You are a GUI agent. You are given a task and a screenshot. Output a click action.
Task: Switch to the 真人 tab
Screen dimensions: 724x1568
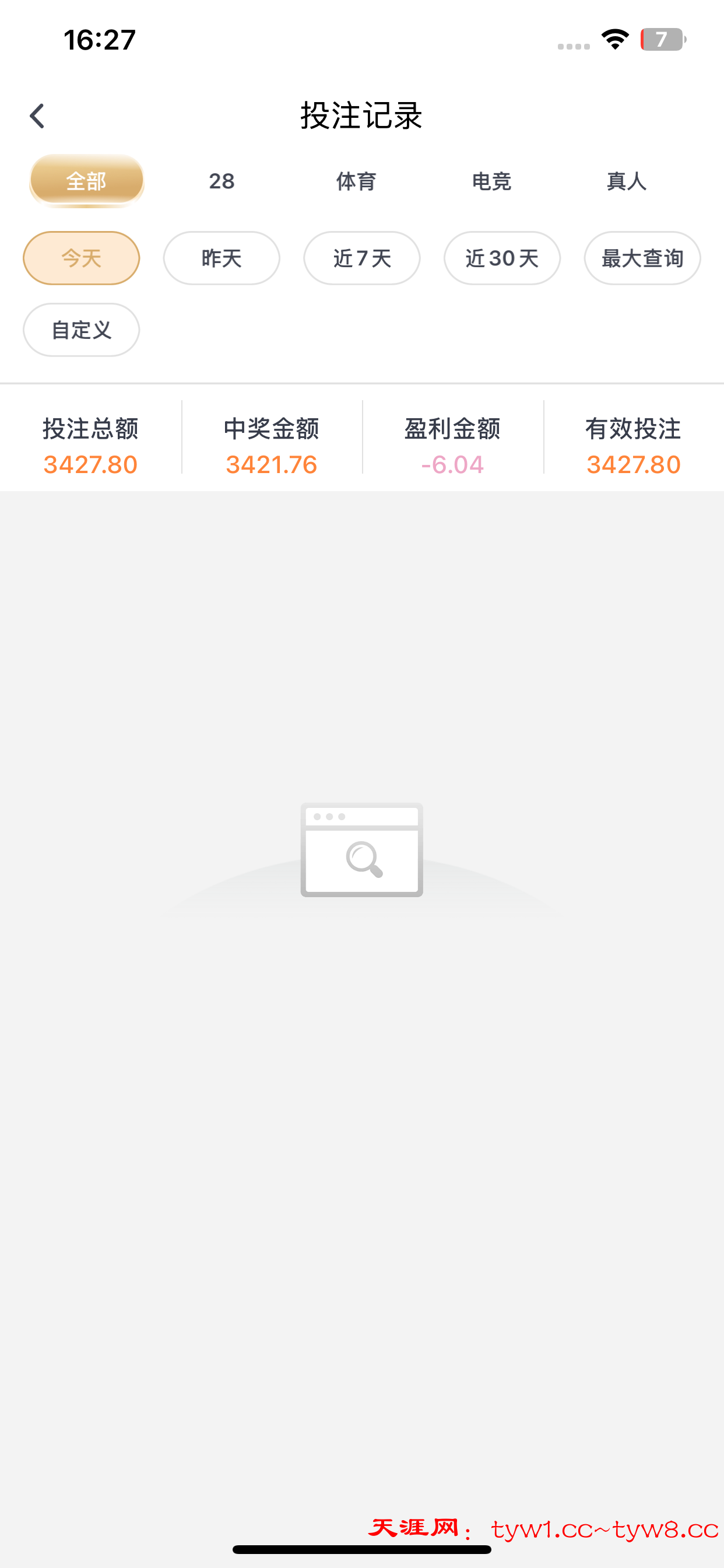pyautogui.click(x=627, y=181)
